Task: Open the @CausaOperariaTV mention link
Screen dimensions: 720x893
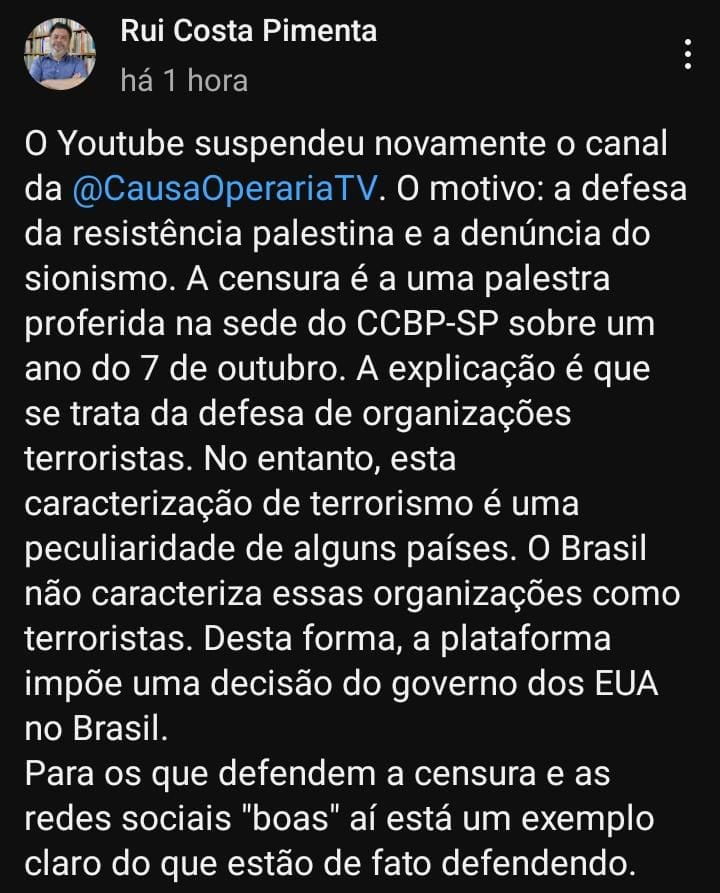Action: coord(228,189)
